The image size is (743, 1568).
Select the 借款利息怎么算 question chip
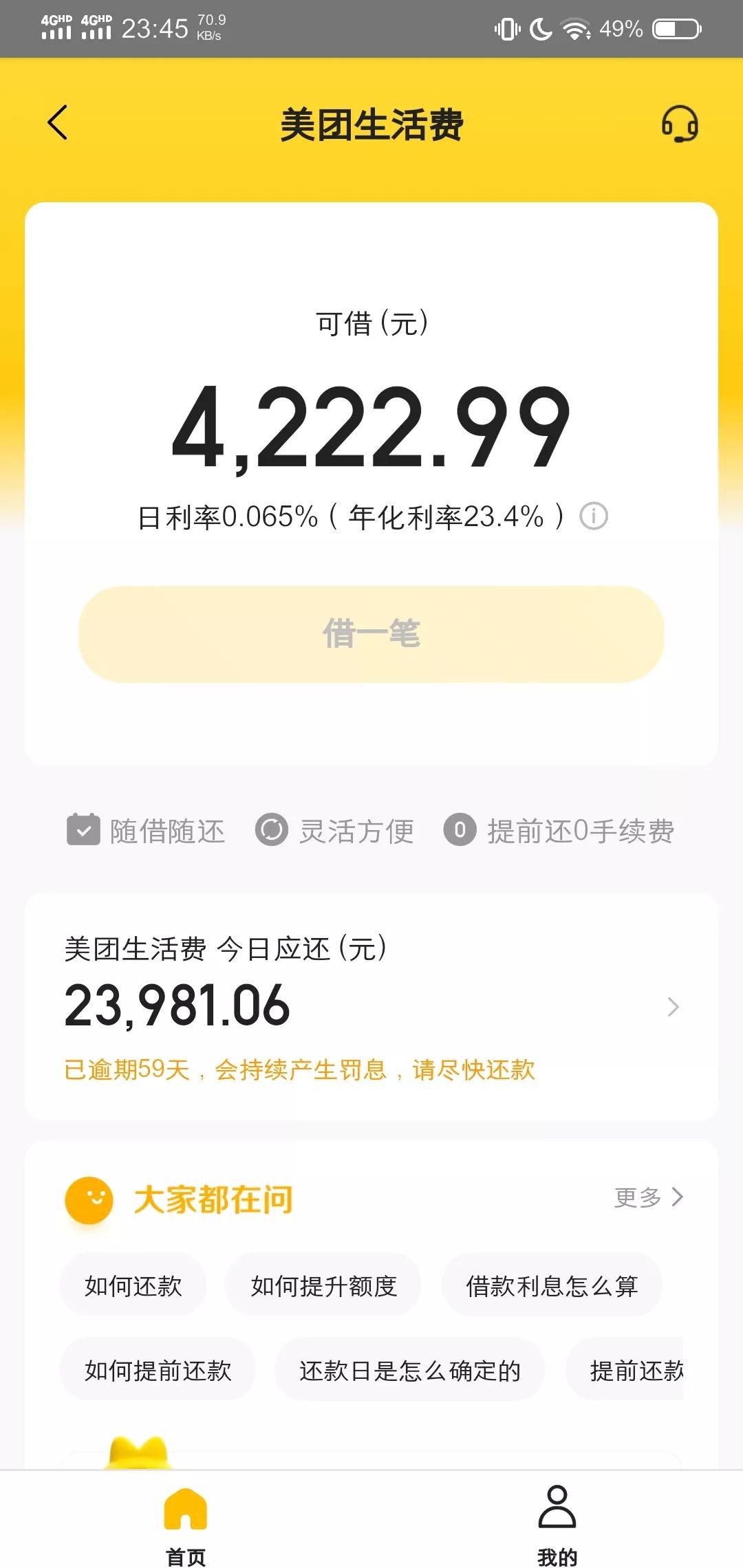(552, 1285)
